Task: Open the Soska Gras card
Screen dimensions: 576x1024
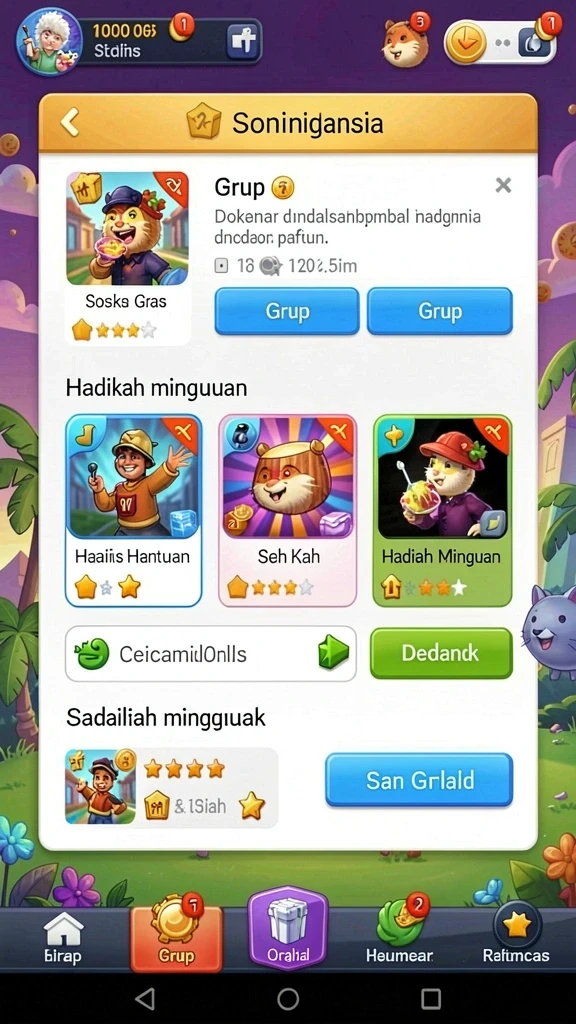Action: (127, 257)
